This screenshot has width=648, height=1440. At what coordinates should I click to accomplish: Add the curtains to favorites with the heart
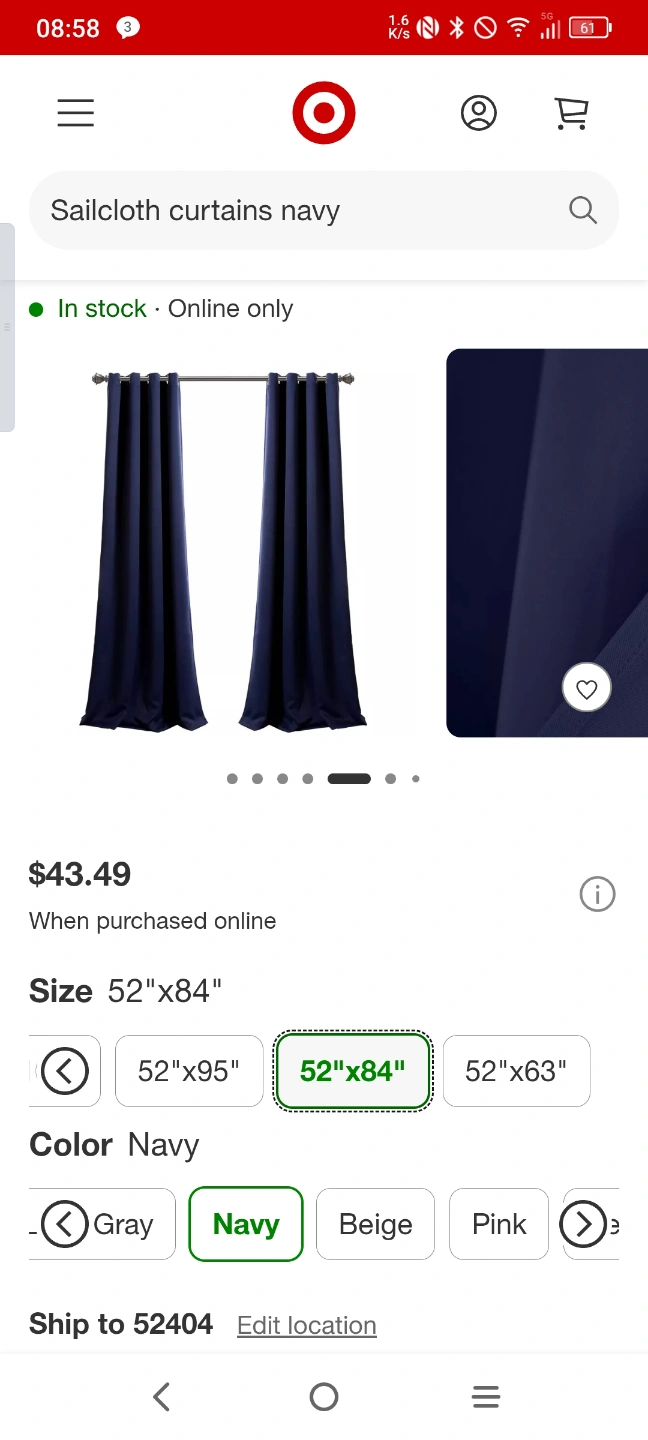click(x=586, y=688)
